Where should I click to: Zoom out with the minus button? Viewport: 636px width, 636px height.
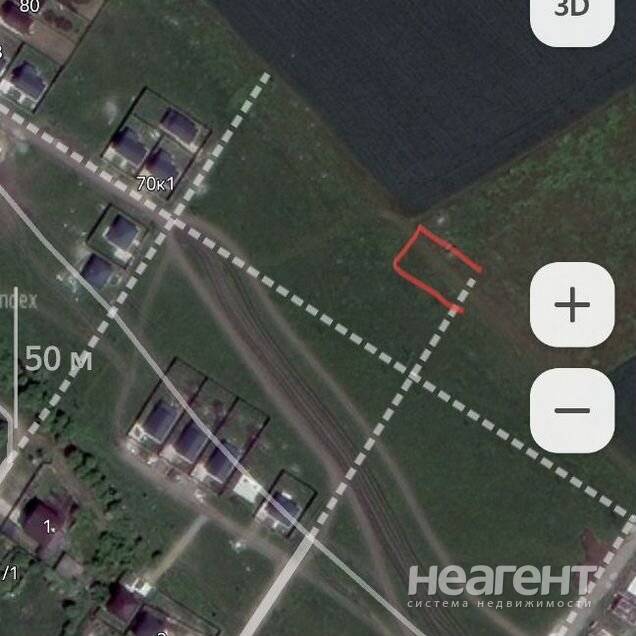click(x=572, y=410)
